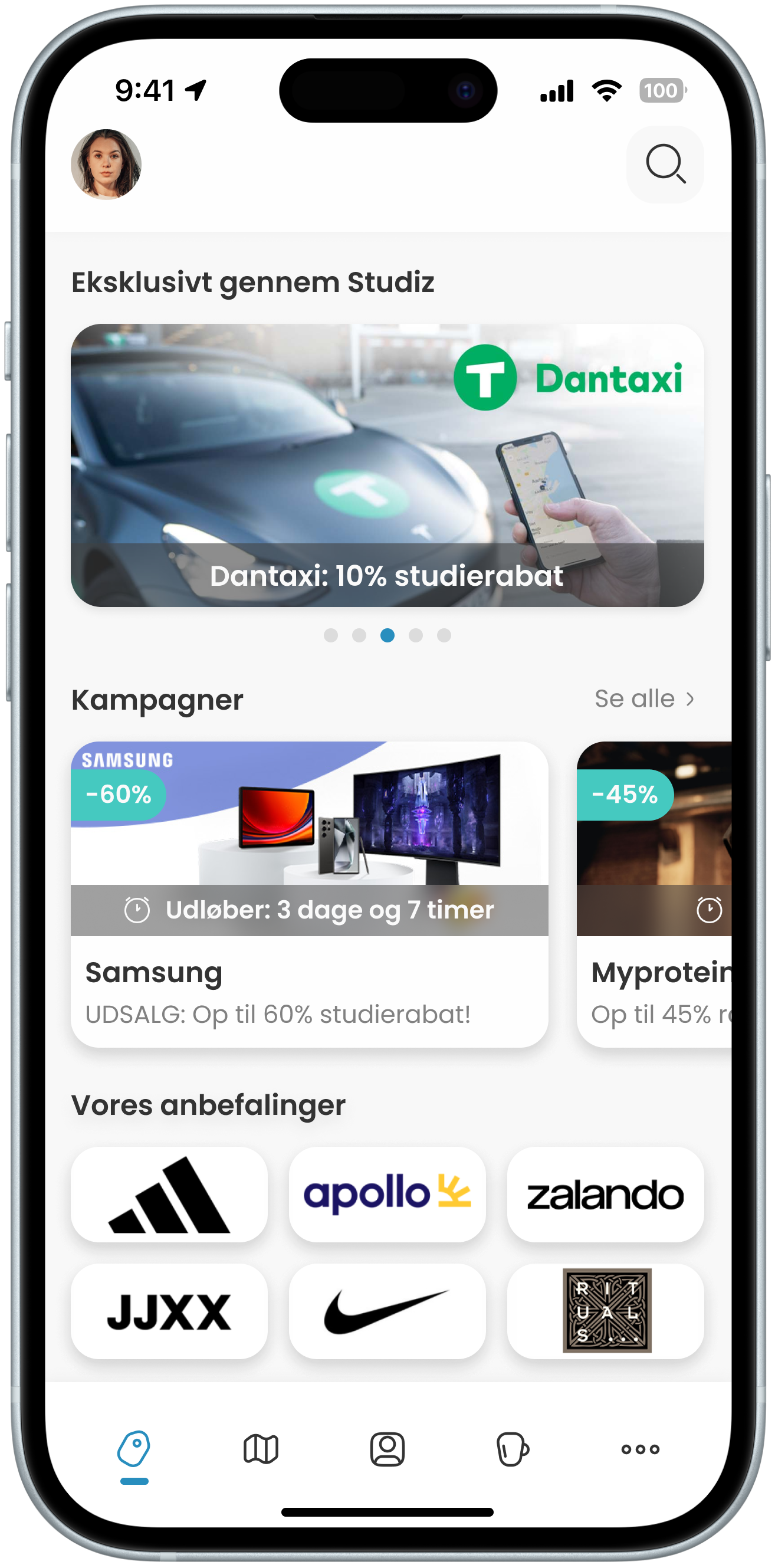Viewport: 775px width, 1568px height.
Task: Open the Apollo recommendation tile
Action: pos(387,1194)
